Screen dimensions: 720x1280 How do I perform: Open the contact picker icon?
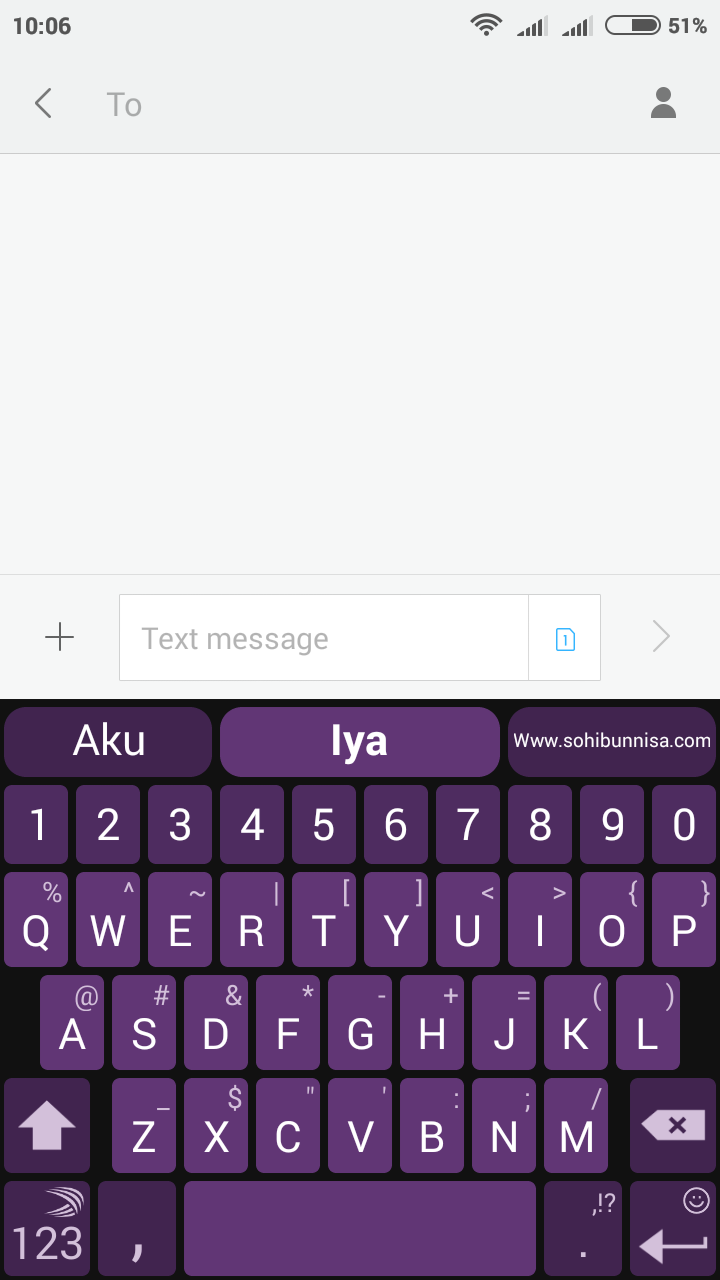click(663, 103)
